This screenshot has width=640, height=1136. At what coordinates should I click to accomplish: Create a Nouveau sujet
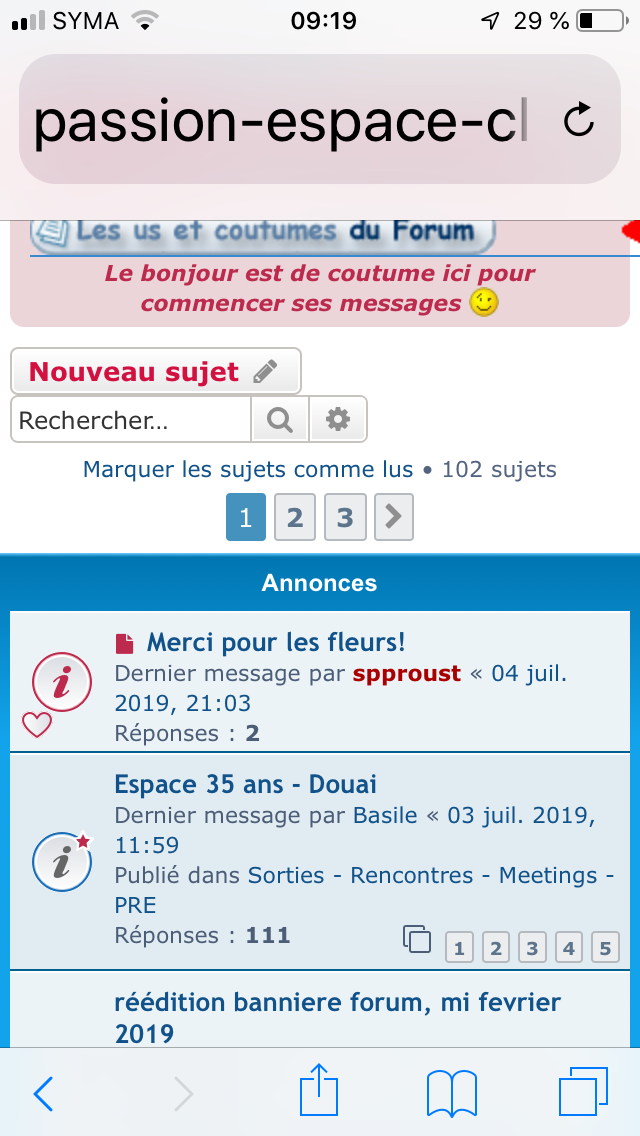[x=155, y=372]
